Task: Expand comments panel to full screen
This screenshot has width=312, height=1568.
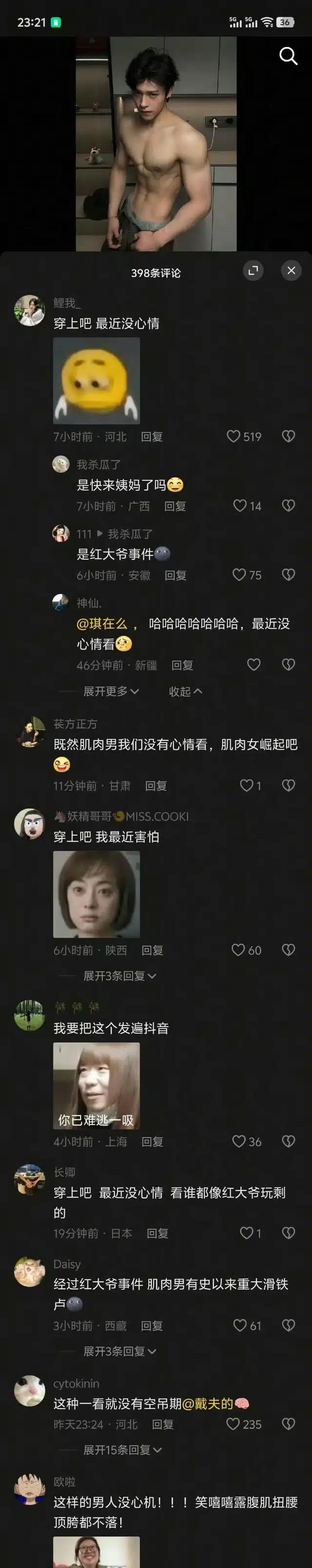Action: [x=253, y=270]
